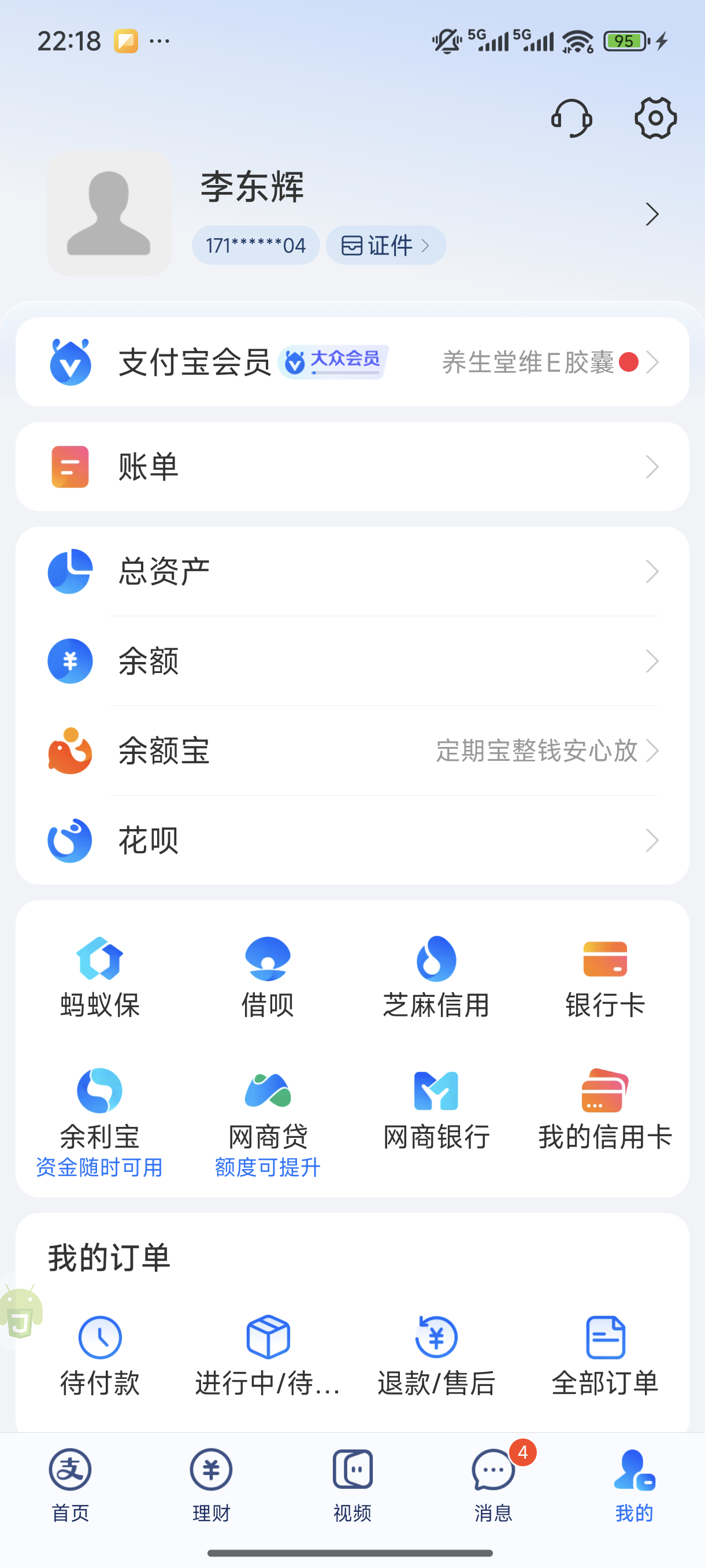Open the 余额 balance row
Screen dimensions: 705x1568
[352, 661]
